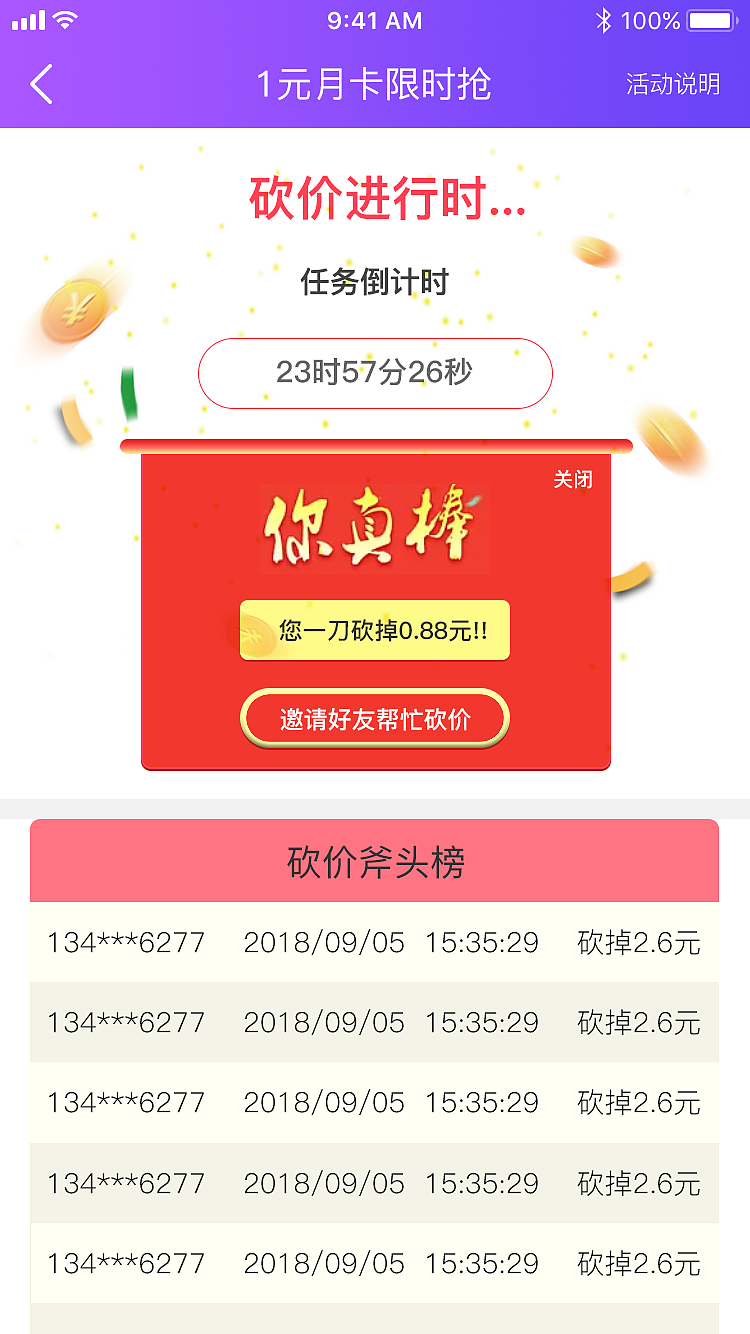
Task: Open 活动说明 activity rules
Action: pyautogui.click(x=671, y=85)
